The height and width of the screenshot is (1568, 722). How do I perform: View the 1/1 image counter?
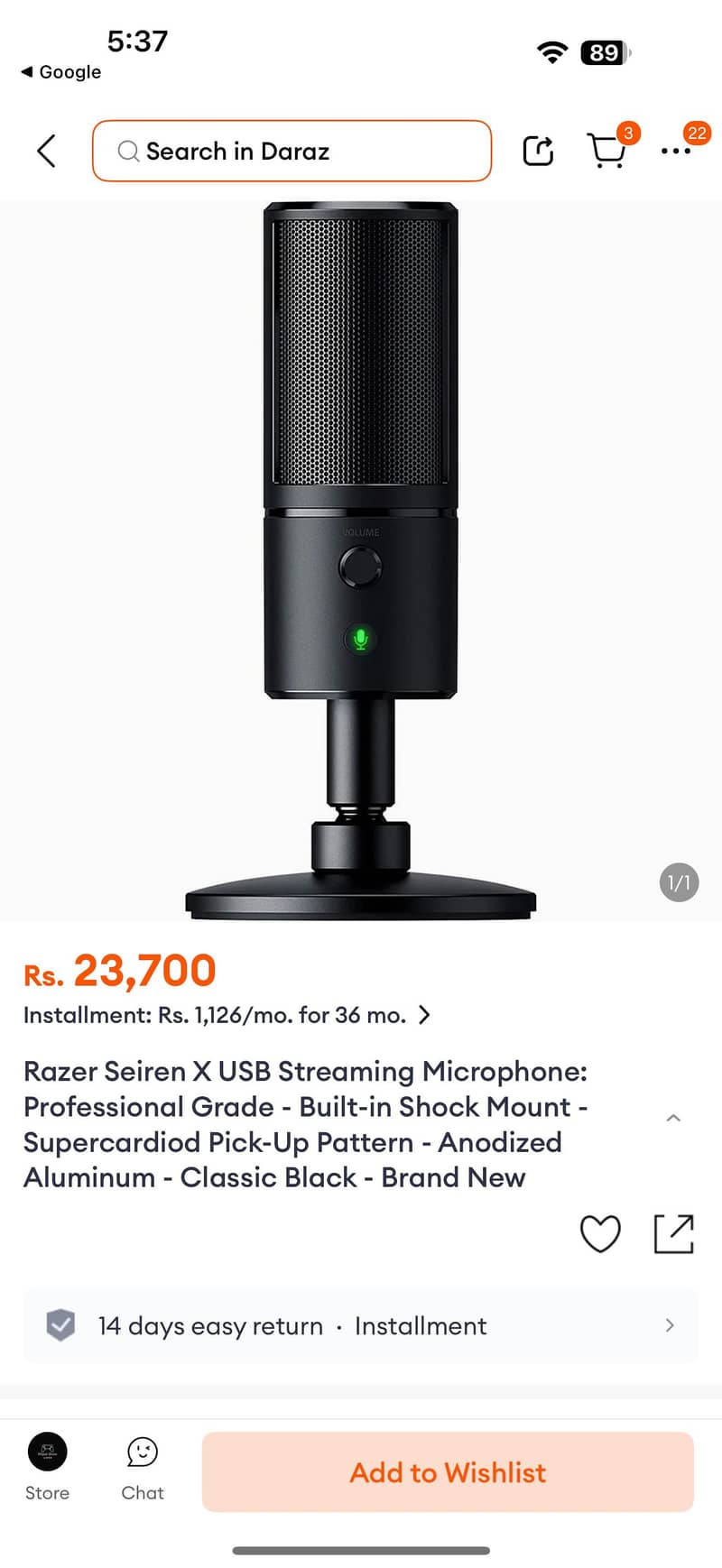[679, 883]
